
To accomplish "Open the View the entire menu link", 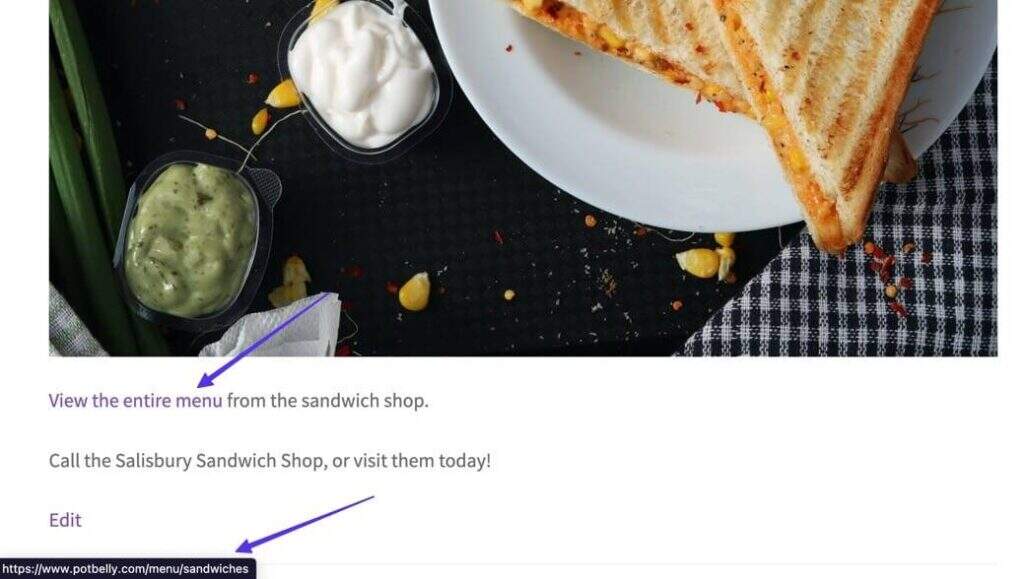I will coord(135,401).
